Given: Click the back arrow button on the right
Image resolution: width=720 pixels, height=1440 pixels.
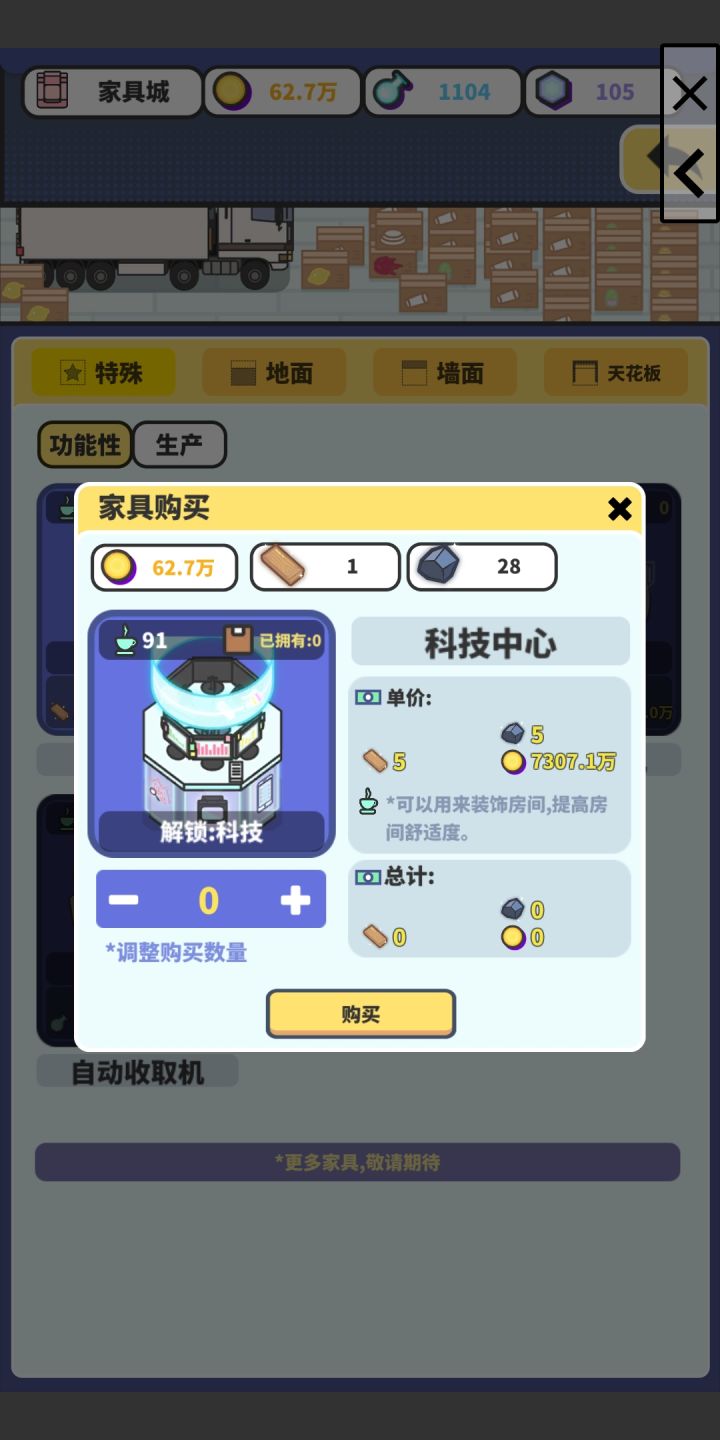Looking at the screenshot, I should point(688,172).
